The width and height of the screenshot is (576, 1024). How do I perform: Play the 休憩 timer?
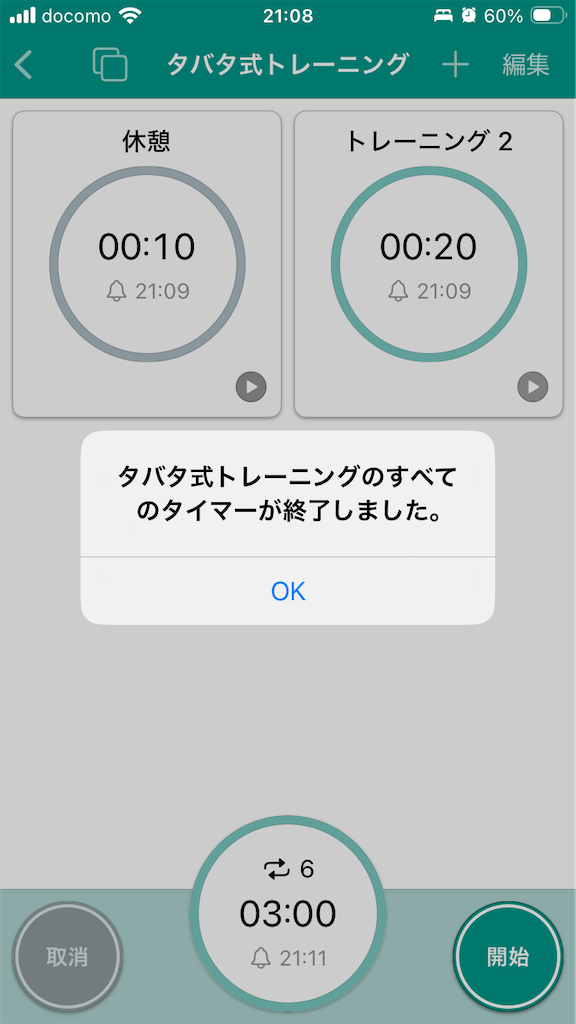(251, 387)
